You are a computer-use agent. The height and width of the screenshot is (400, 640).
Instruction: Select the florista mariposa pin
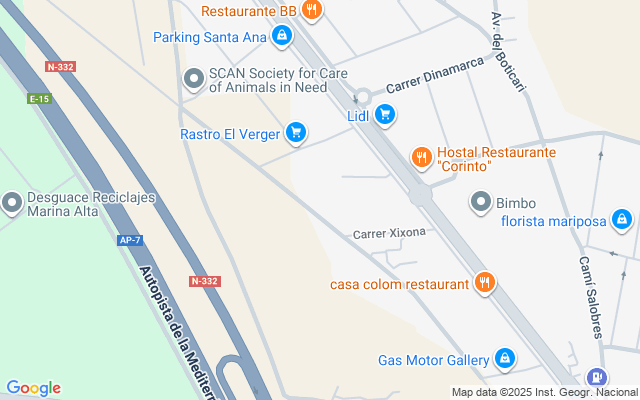pyautogui.click(x=621, y=219)
